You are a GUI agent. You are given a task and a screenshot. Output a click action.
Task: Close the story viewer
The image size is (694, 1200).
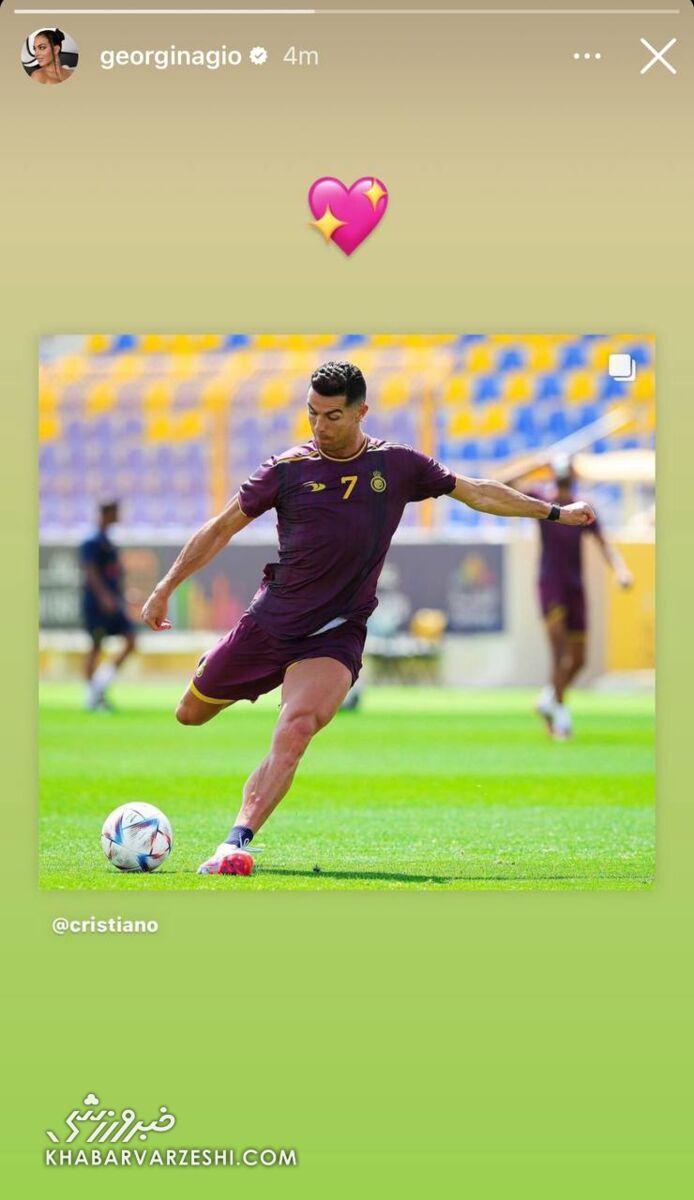[x=658, y=56]
